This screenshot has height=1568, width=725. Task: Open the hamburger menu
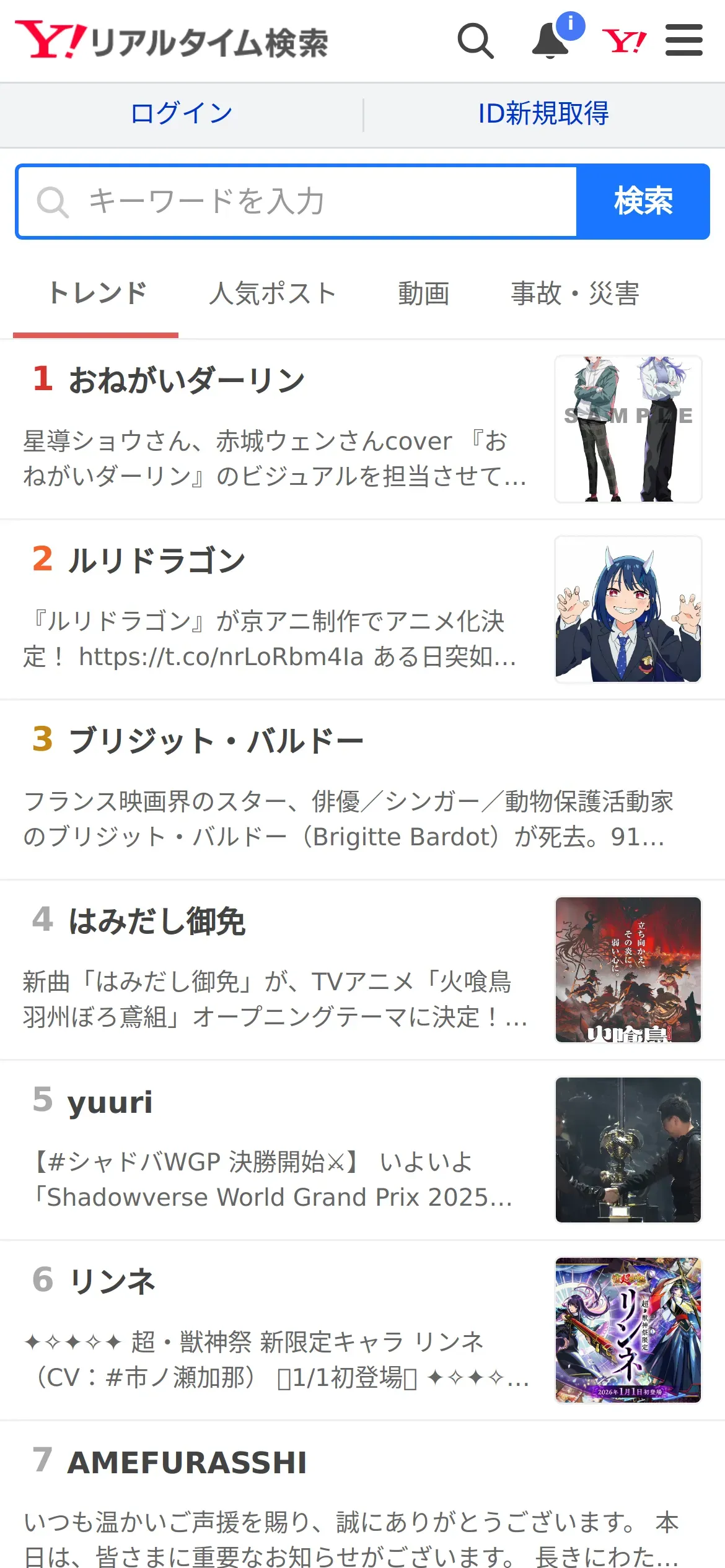point(683,41)
